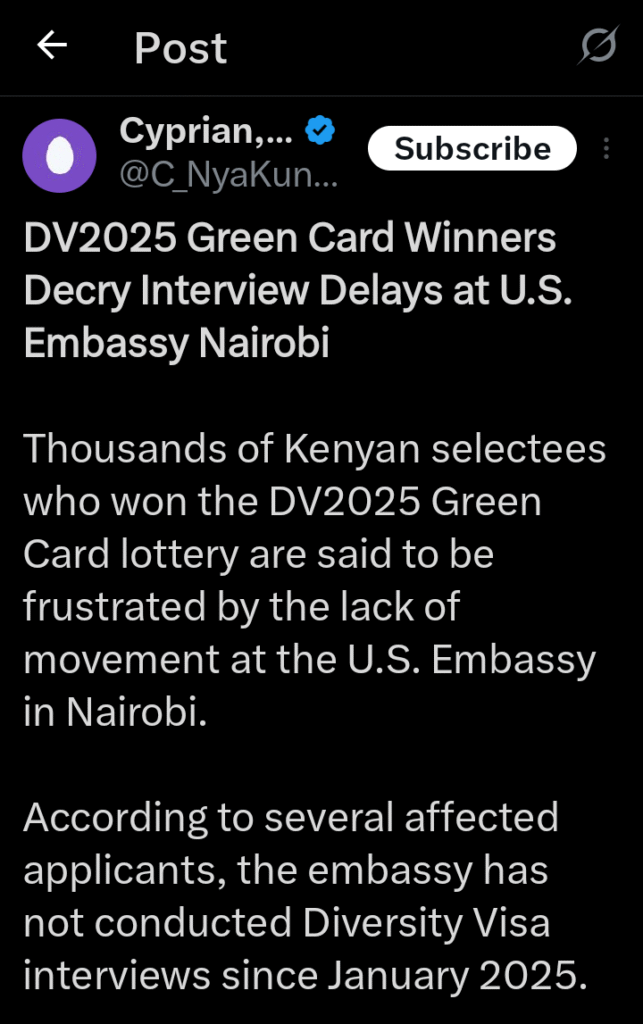Viewport: 643px width, 1024px height.
Task: Open the Grok icon in header
Action: tap(598, 46)
